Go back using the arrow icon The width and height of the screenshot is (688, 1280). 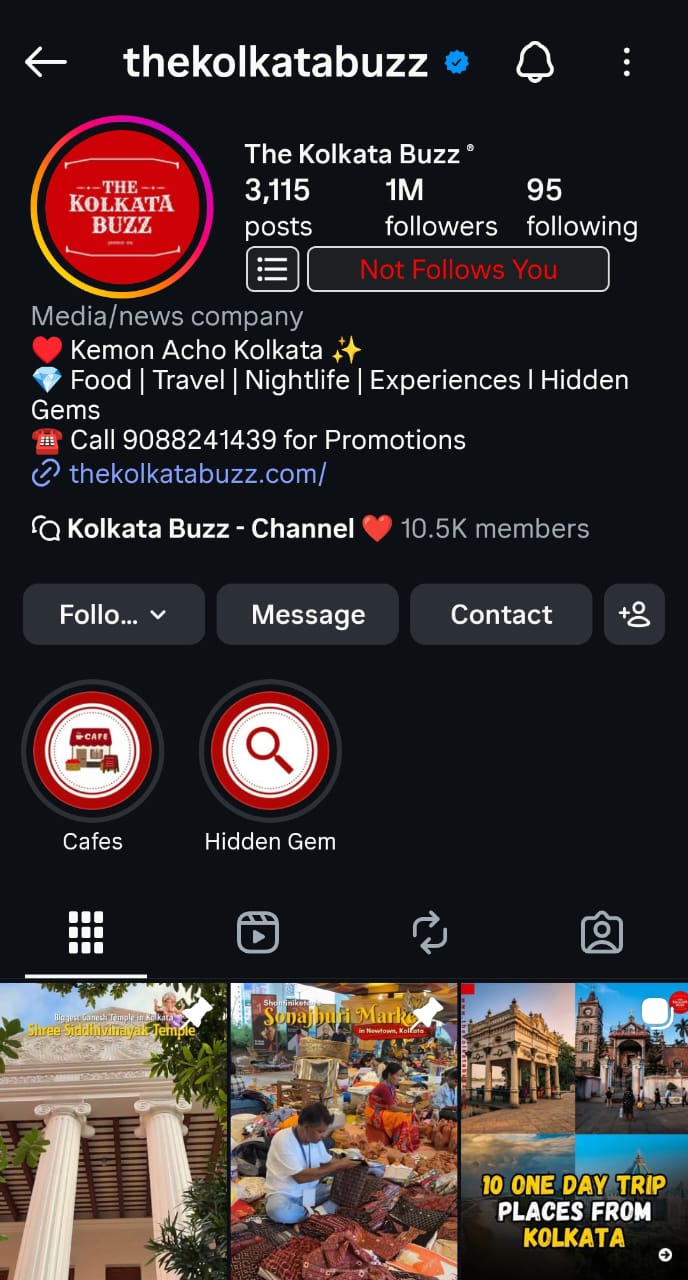pyautogui.click(x=46, y=63)
